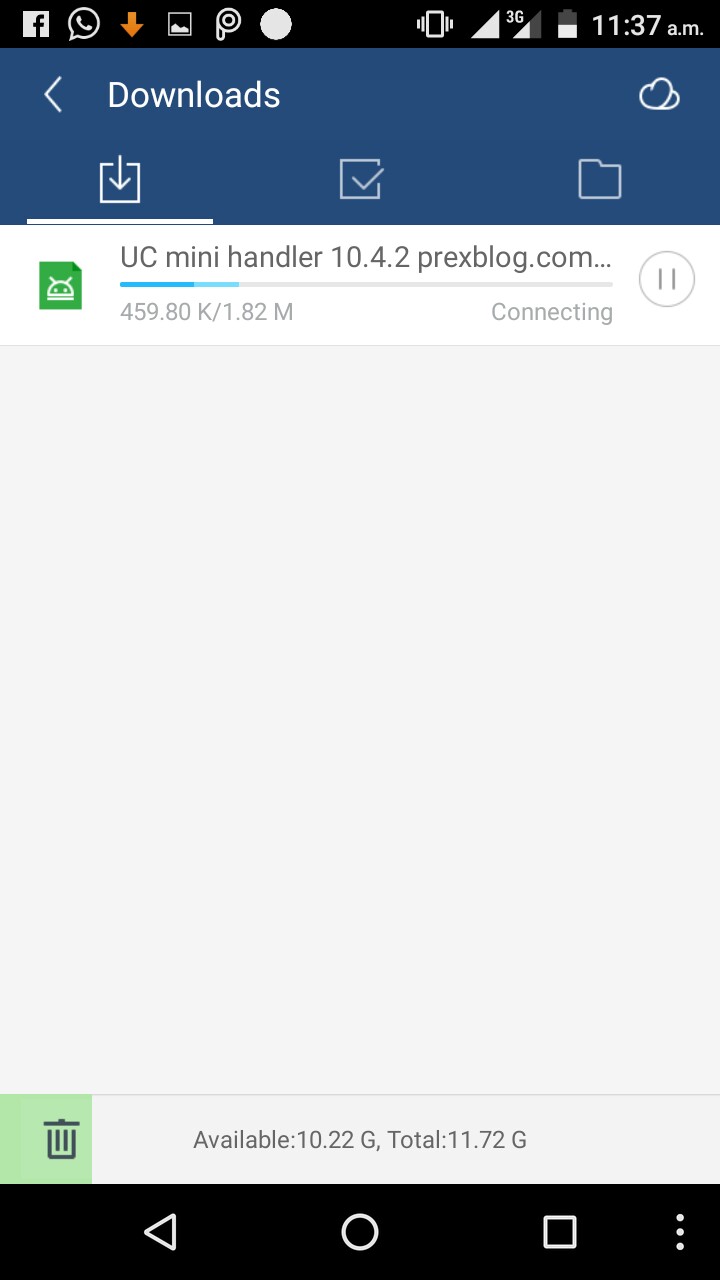Switch to the file folder tab
Viewport: 720px width, 1280px height.
point(600,181)
